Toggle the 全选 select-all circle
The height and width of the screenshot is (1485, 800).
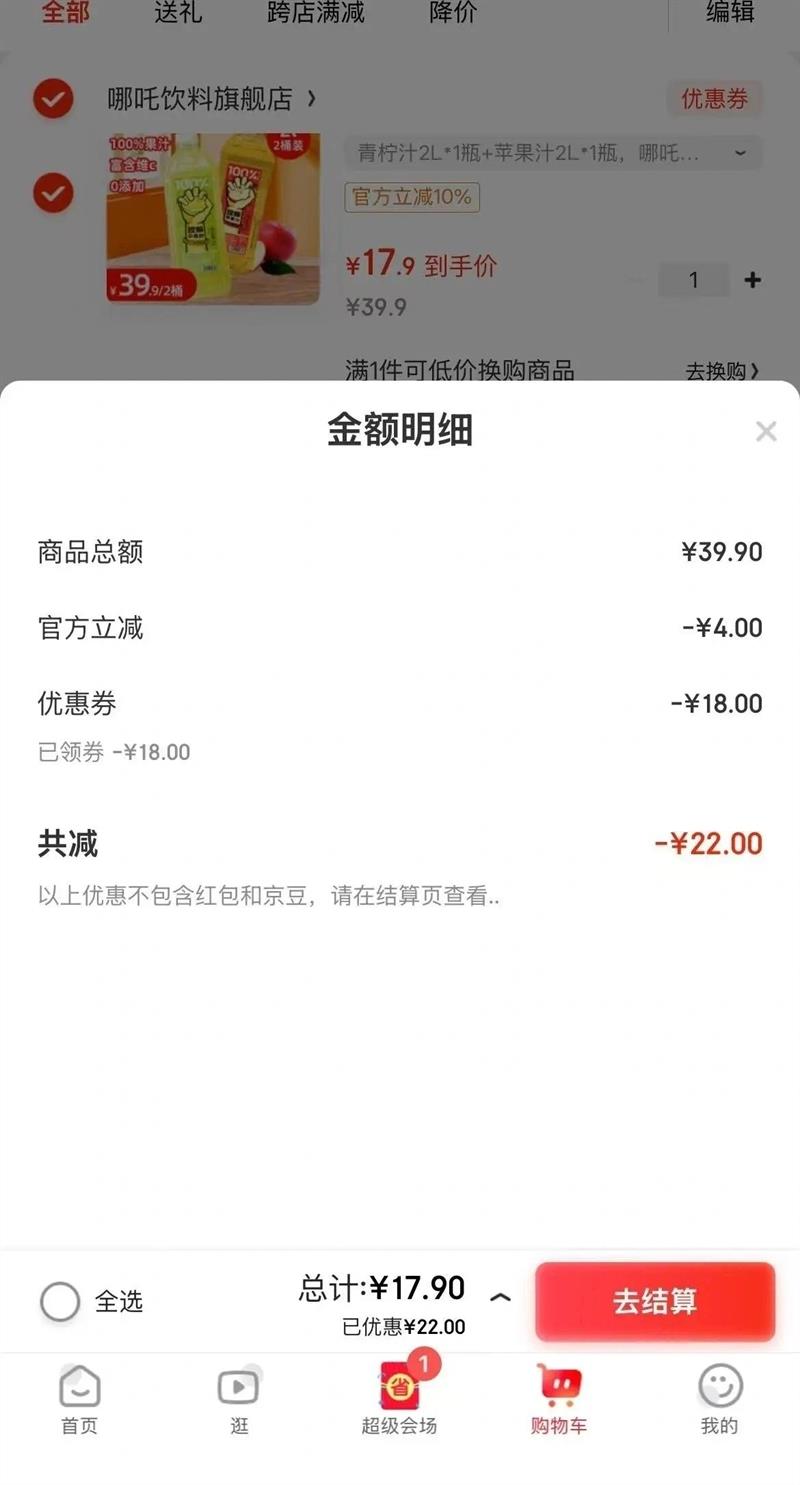60,1301
